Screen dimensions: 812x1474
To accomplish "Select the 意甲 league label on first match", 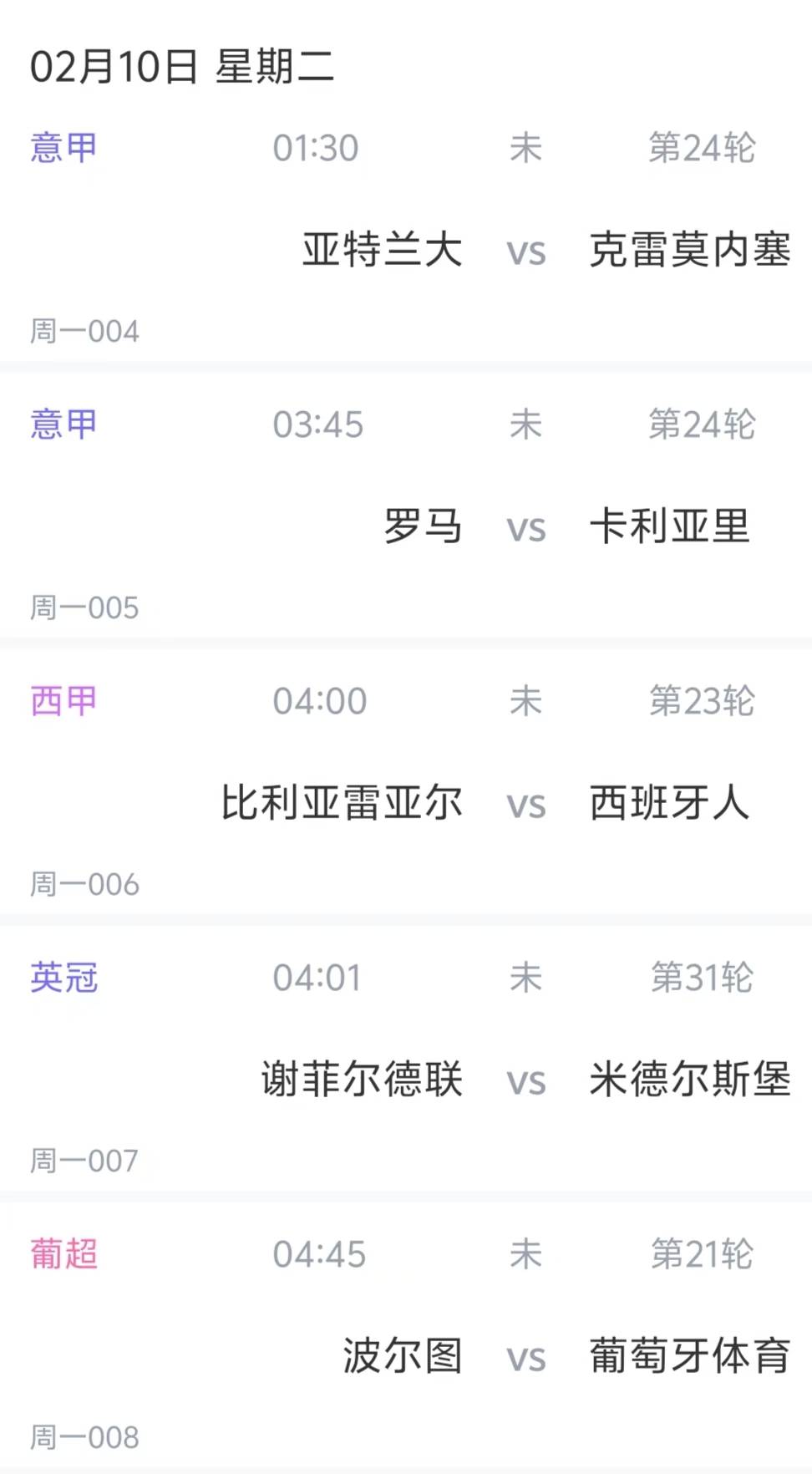I will pos(63,147).
